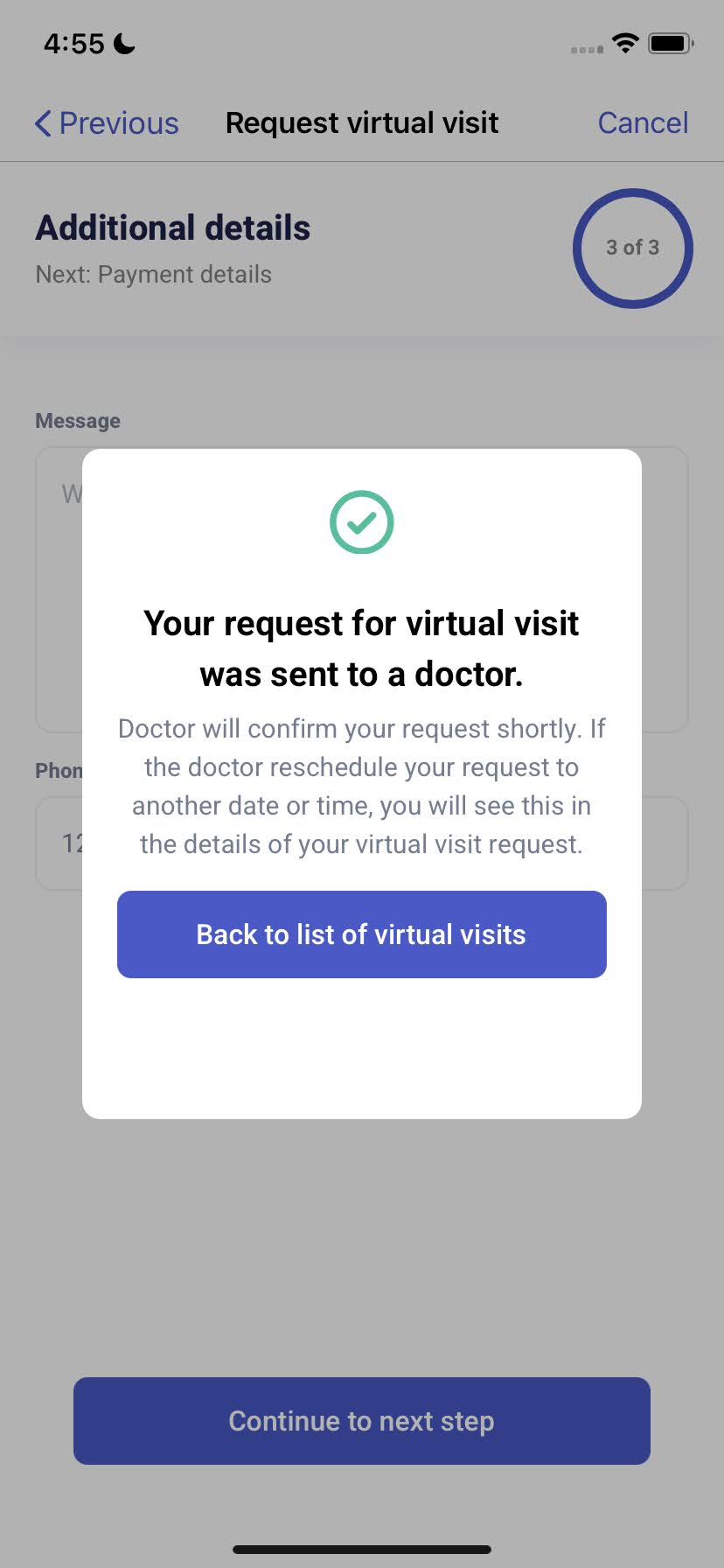The height and width of the screenshot is (1568, 724).
Task: Tap Continue to next step button
Action: tap(361, 1421)
